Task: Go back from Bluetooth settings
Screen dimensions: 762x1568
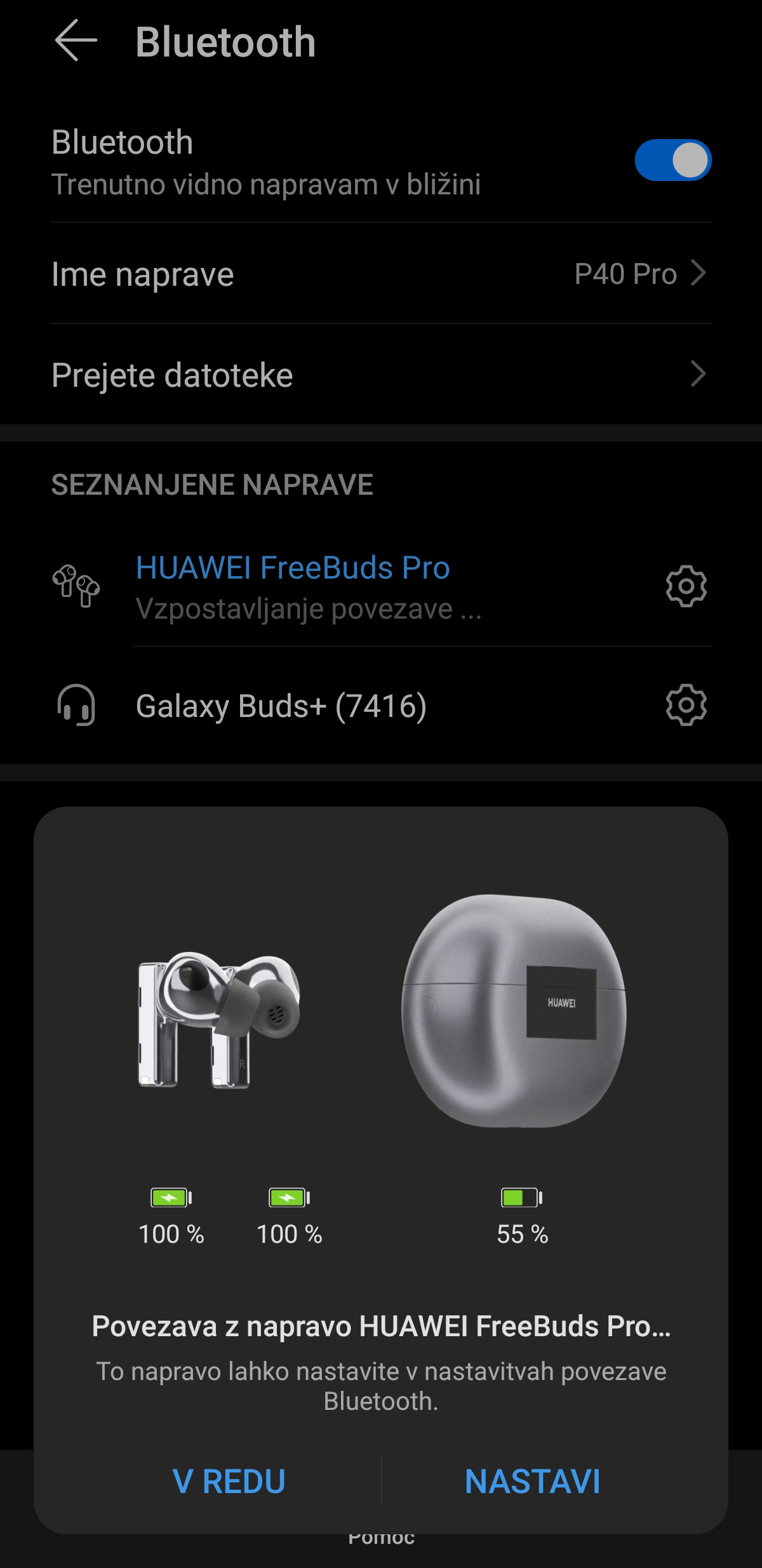Action: point(76,41)
